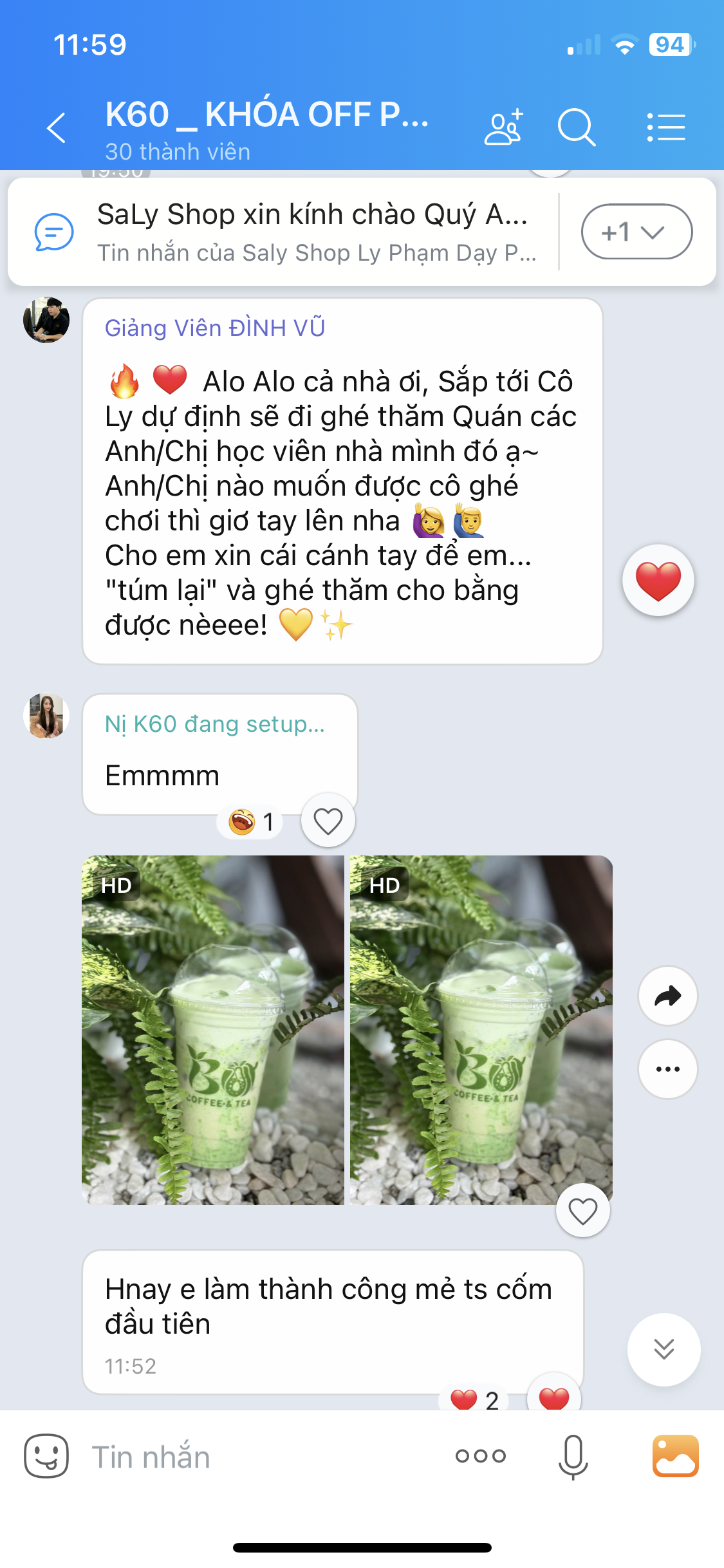Open more options for the photos
The width and height of the screenshot is (724, 1568).
(667, 1069)
